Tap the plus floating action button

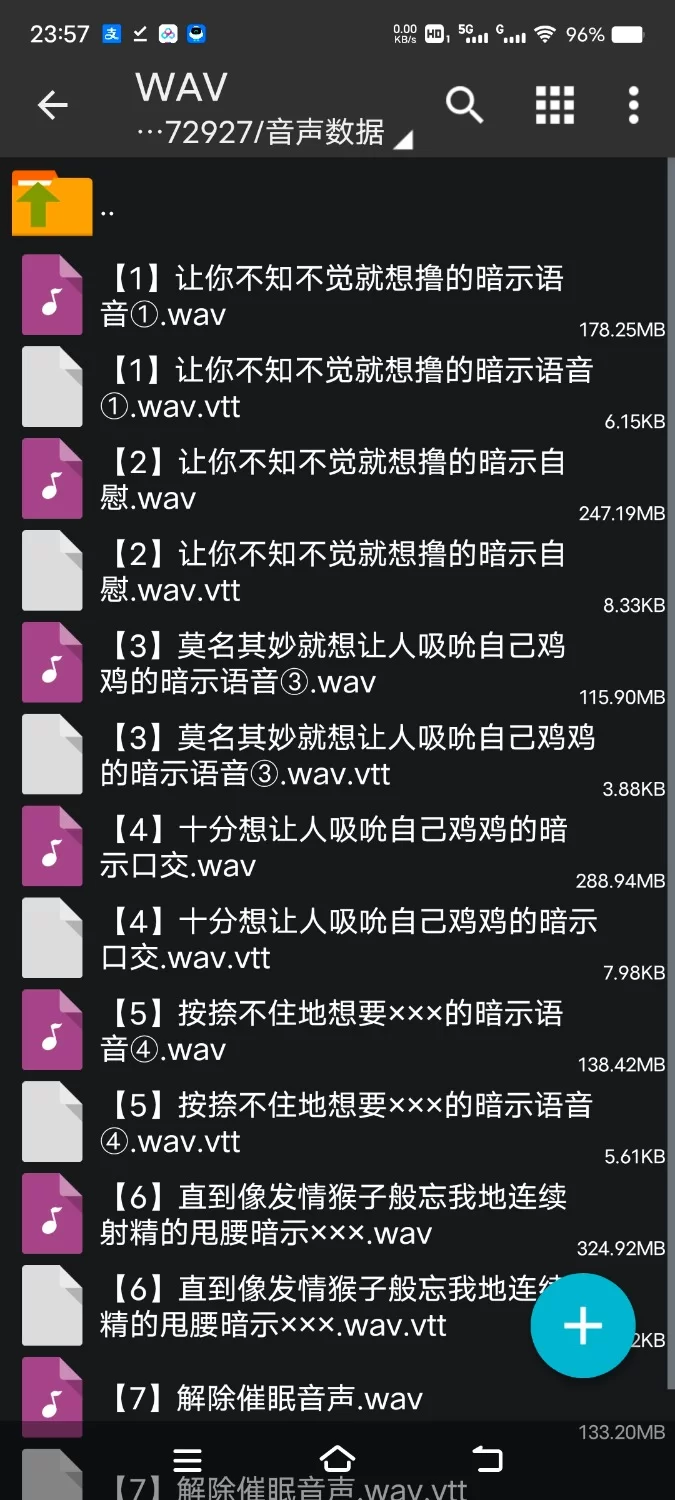[583, 1326]
